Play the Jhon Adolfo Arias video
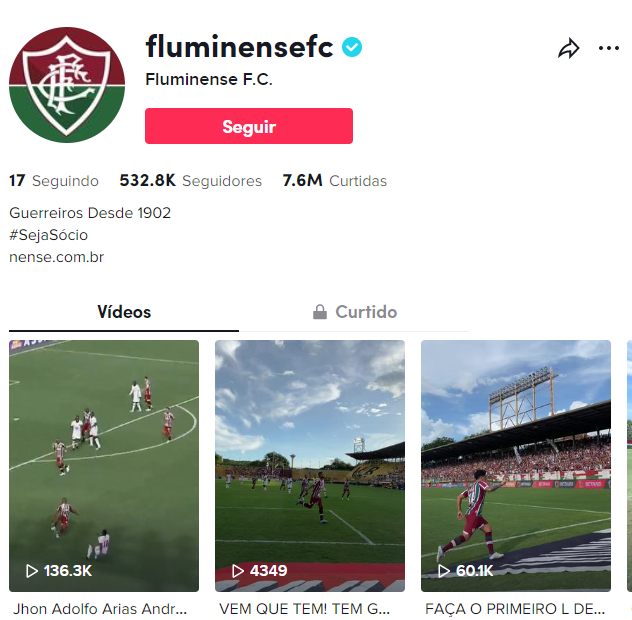This screenshot has width=632, height=620. click(104, 465)
